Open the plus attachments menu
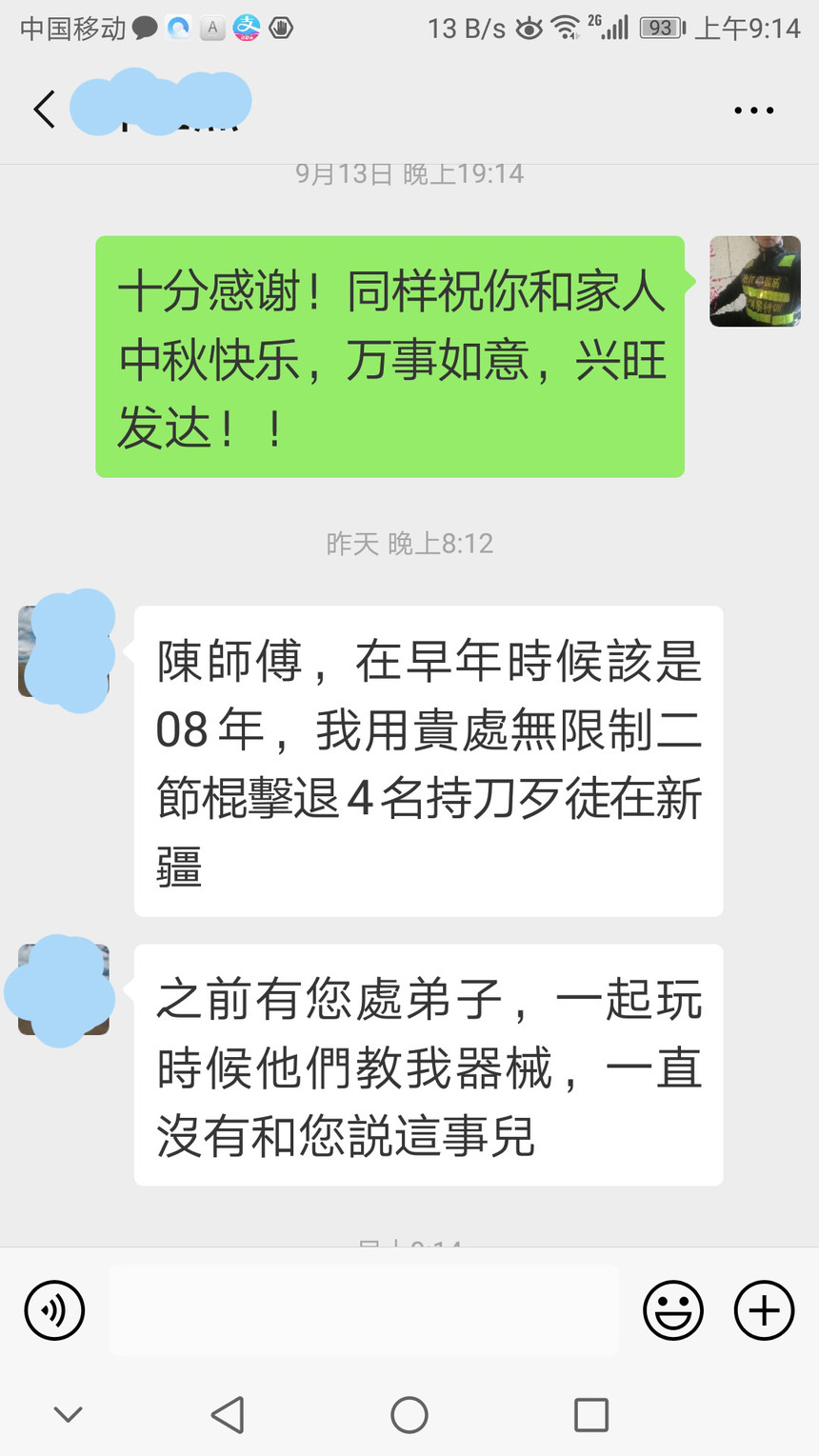819x1456 pixels. coord(764,1310)
